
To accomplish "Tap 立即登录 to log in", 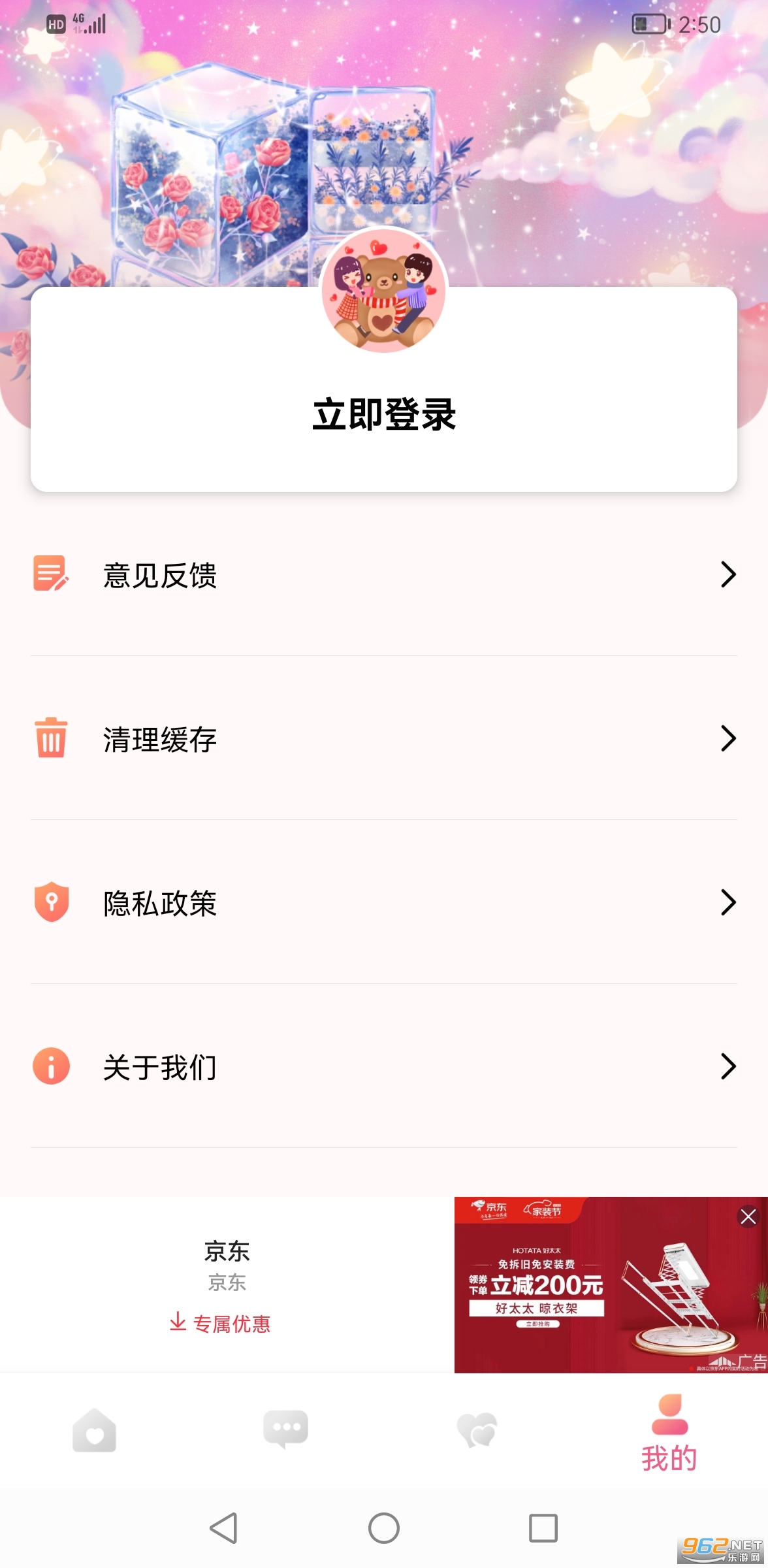I will (x=384, y=414).
